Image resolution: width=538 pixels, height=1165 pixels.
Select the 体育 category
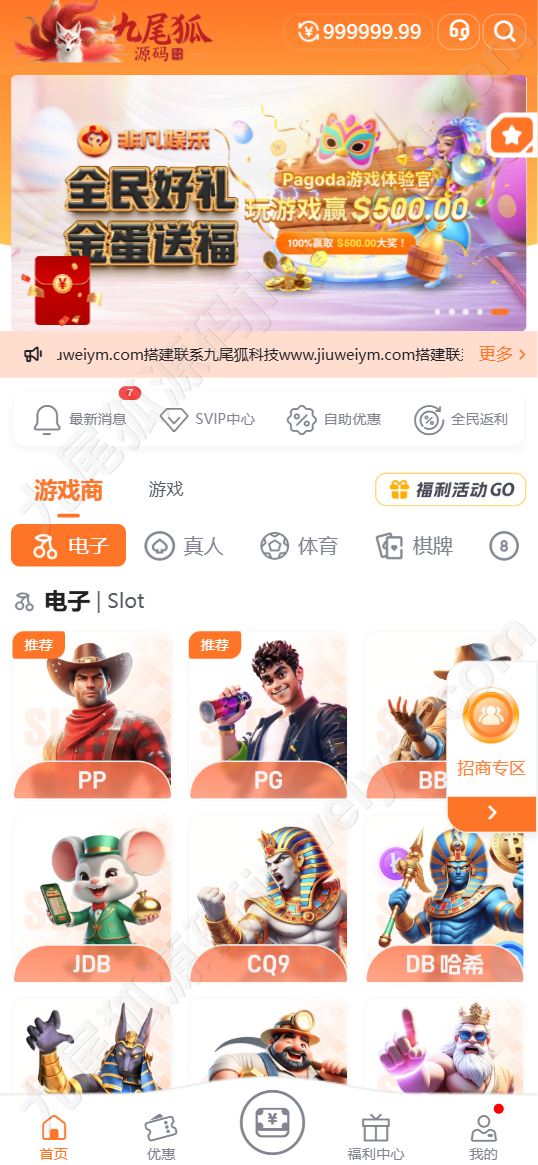coord(299,546)
